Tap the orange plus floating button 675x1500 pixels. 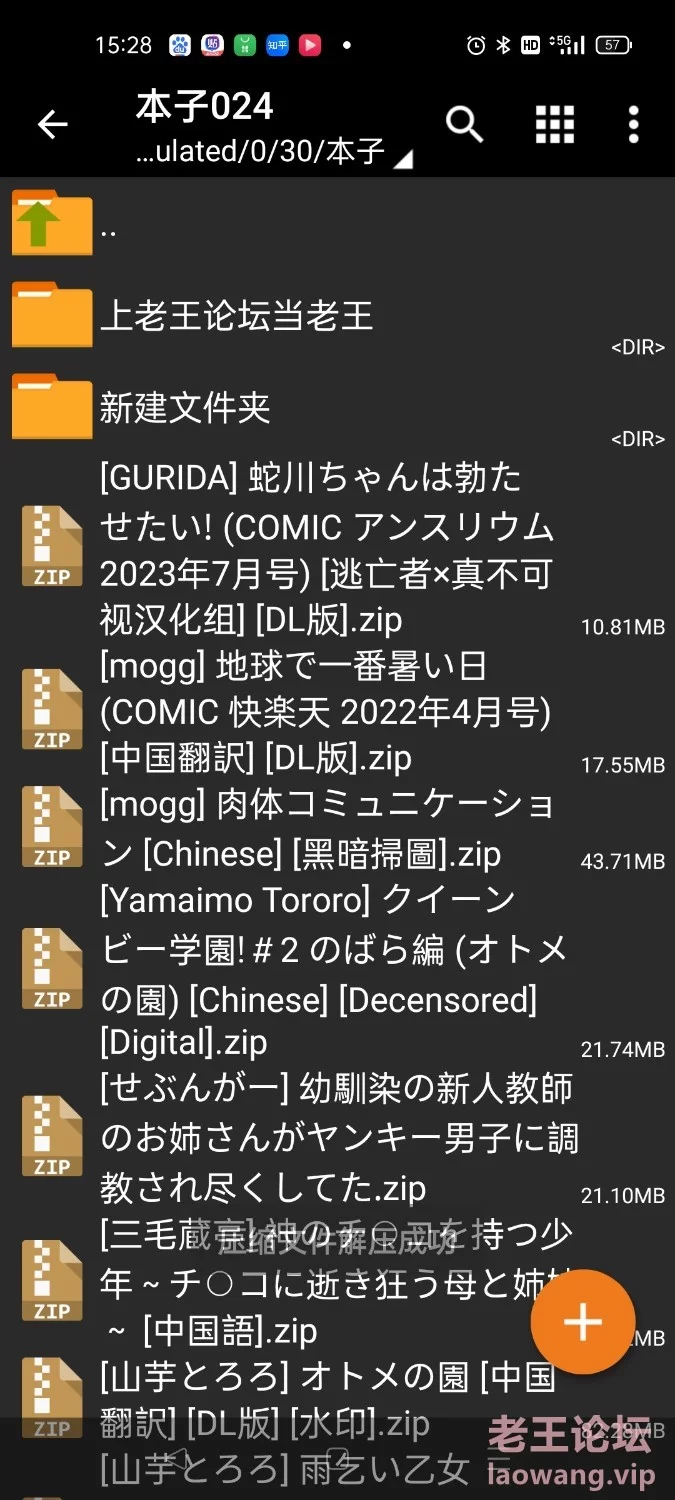[583, 1322]
